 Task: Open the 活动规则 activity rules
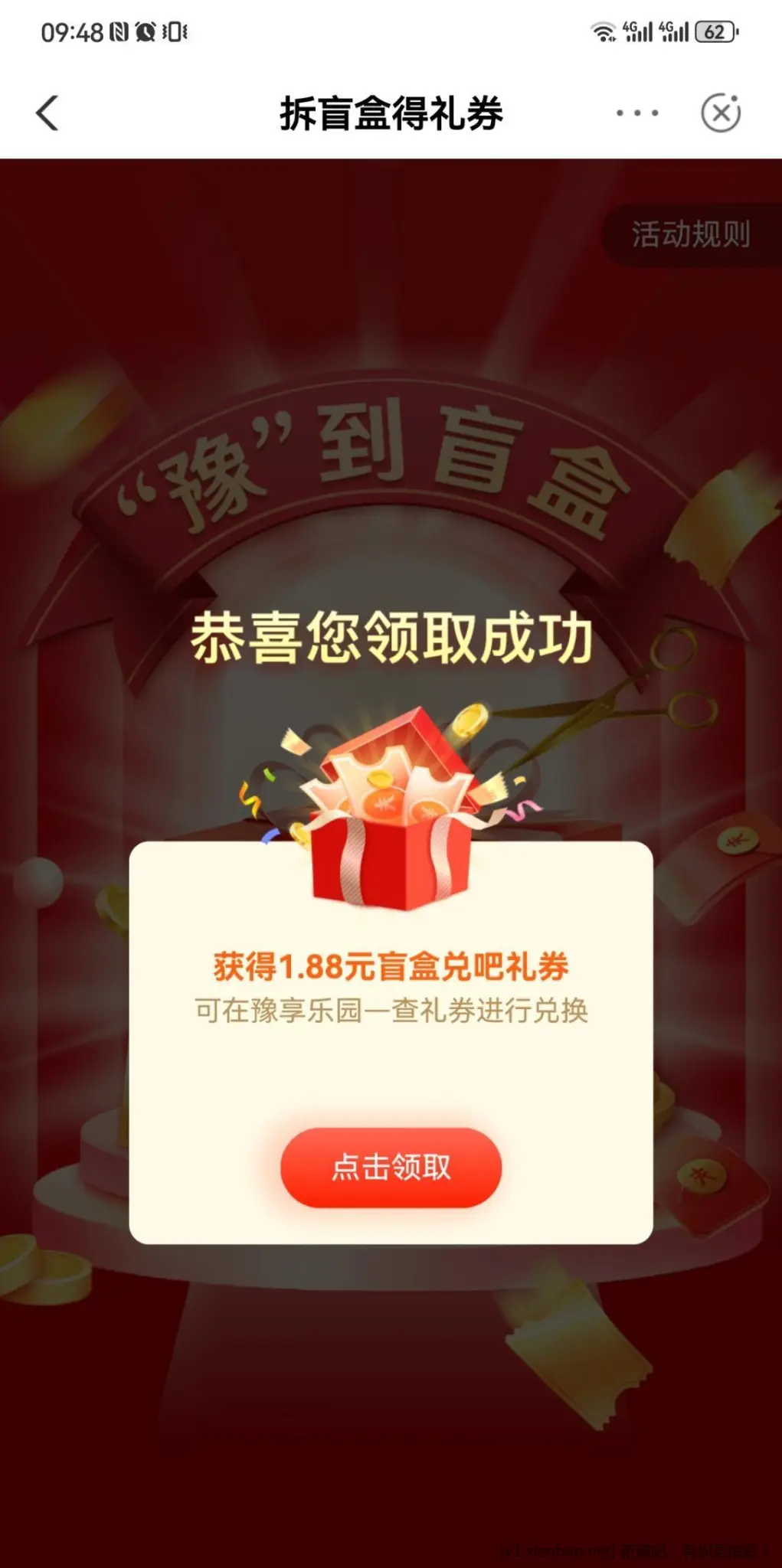click(691, 234)
